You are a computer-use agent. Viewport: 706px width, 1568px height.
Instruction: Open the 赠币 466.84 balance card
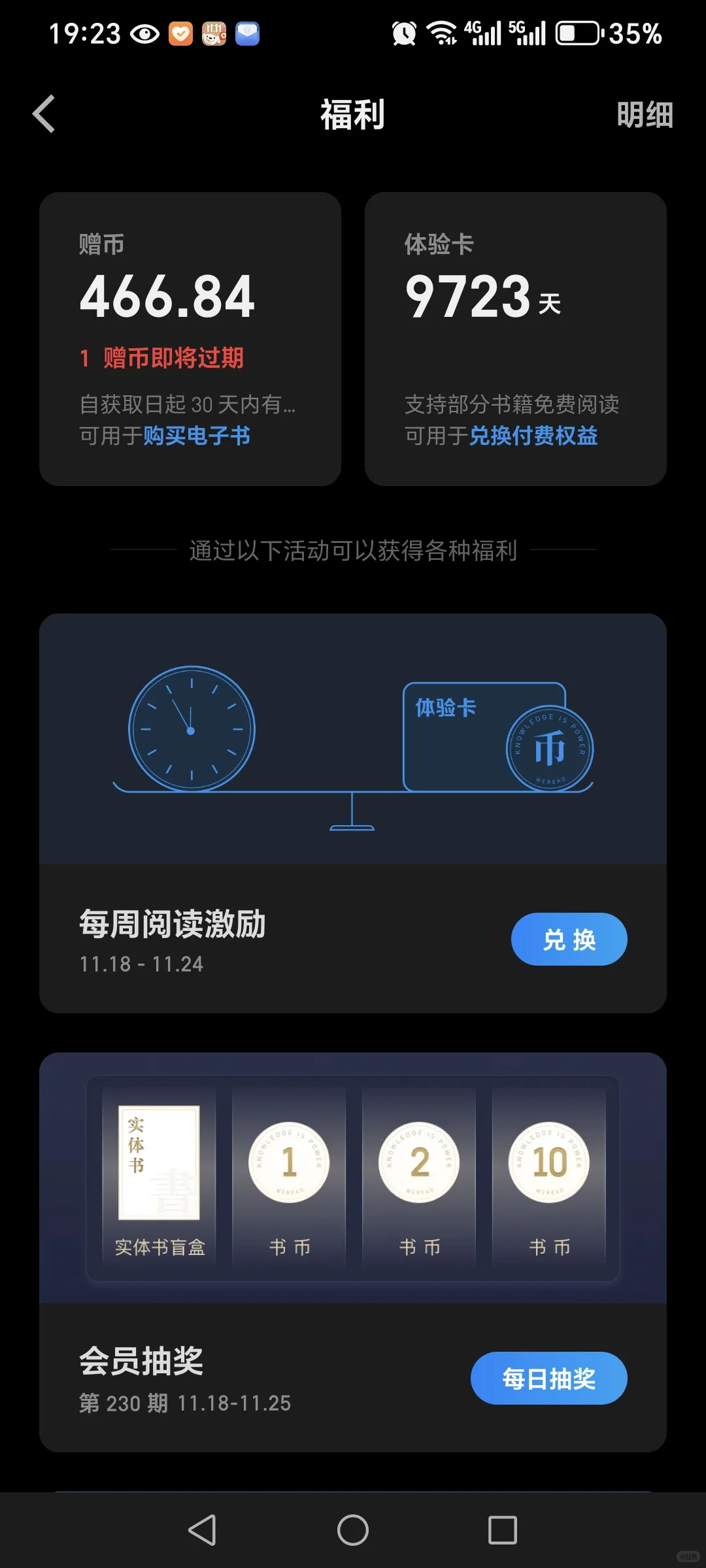[190, 338]
